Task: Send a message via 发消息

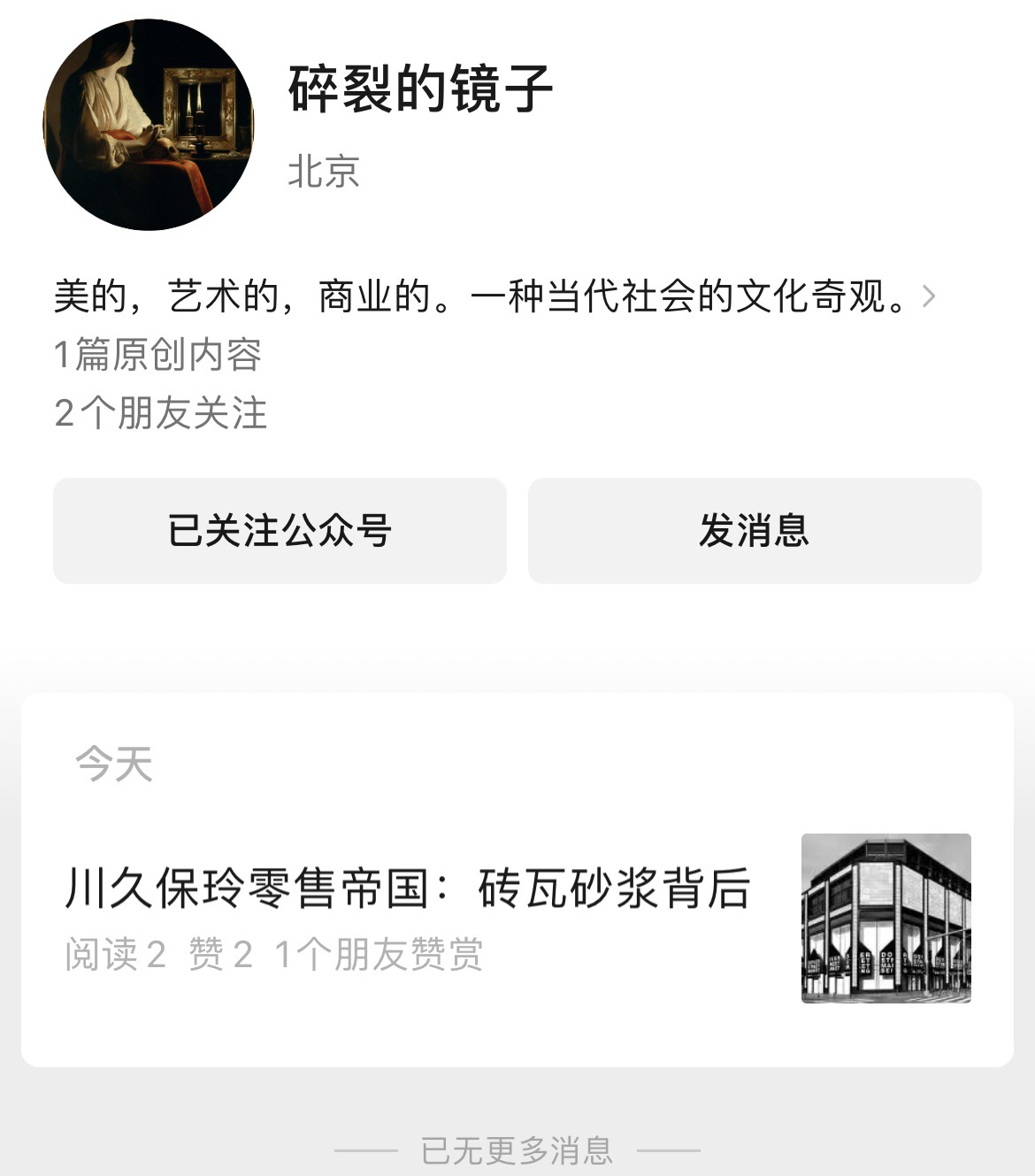Action: pos(754,531)
